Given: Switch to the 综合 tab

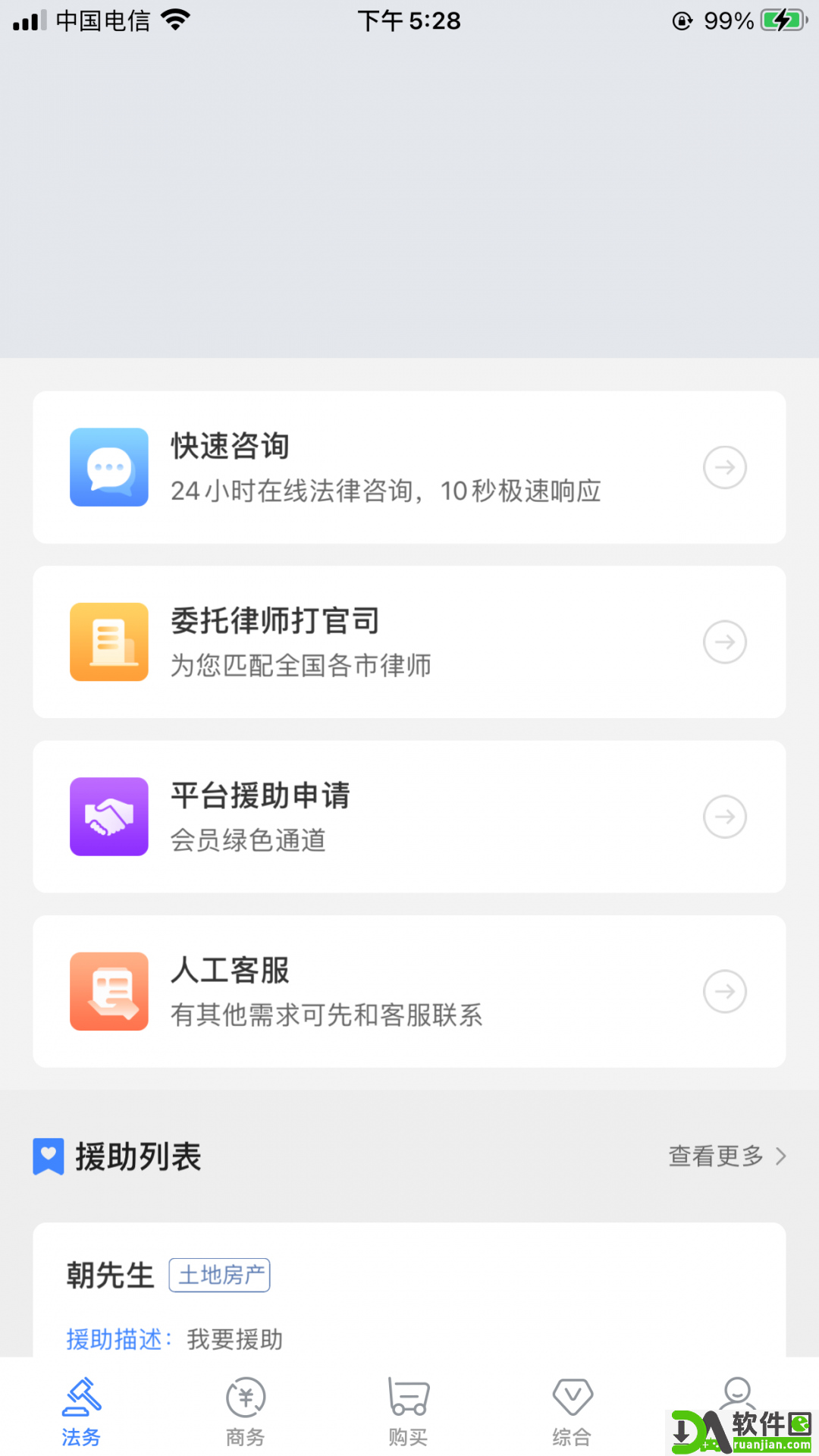Looking at the screenshot, I should coord(573,1410).
